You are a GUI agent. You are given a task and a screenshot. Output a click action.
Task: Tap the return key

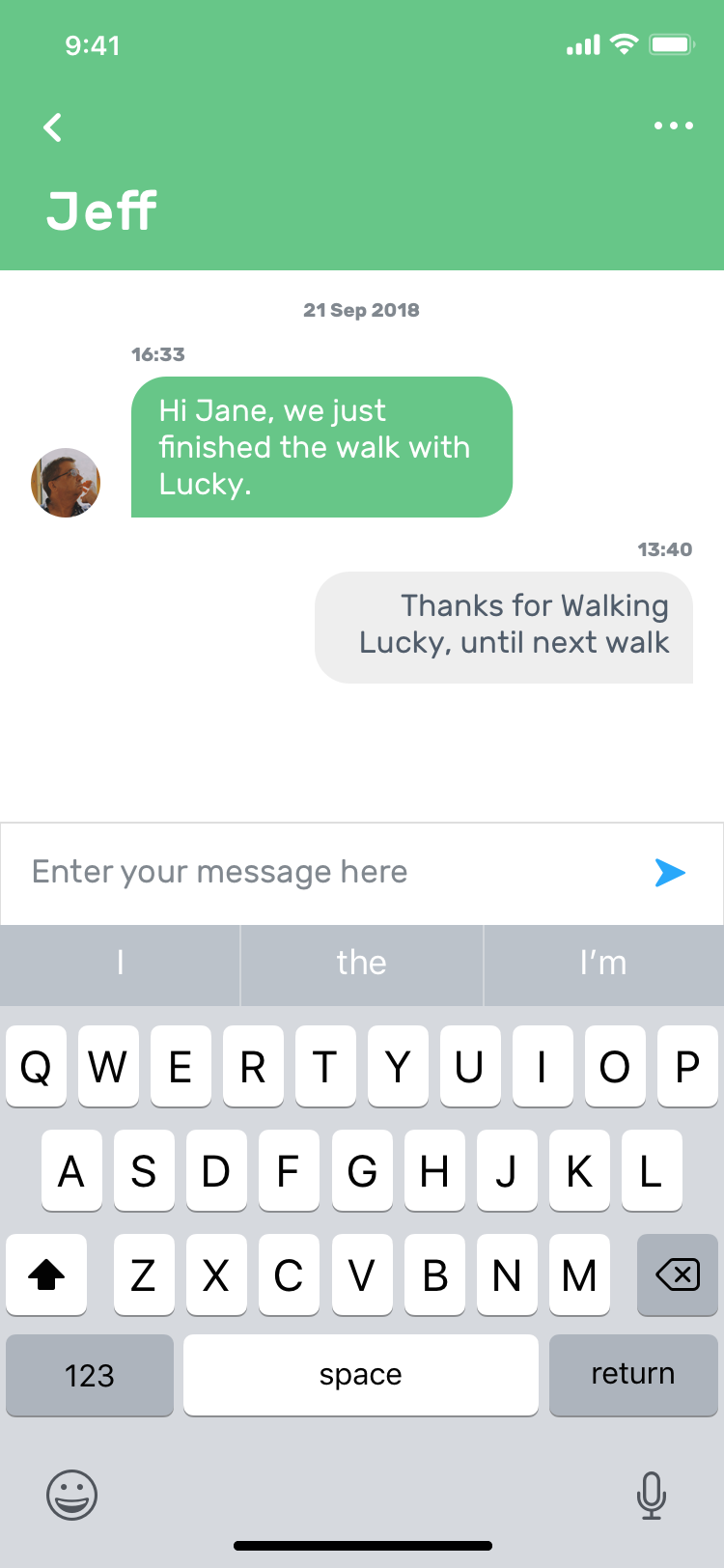(x=633, y=1375)
